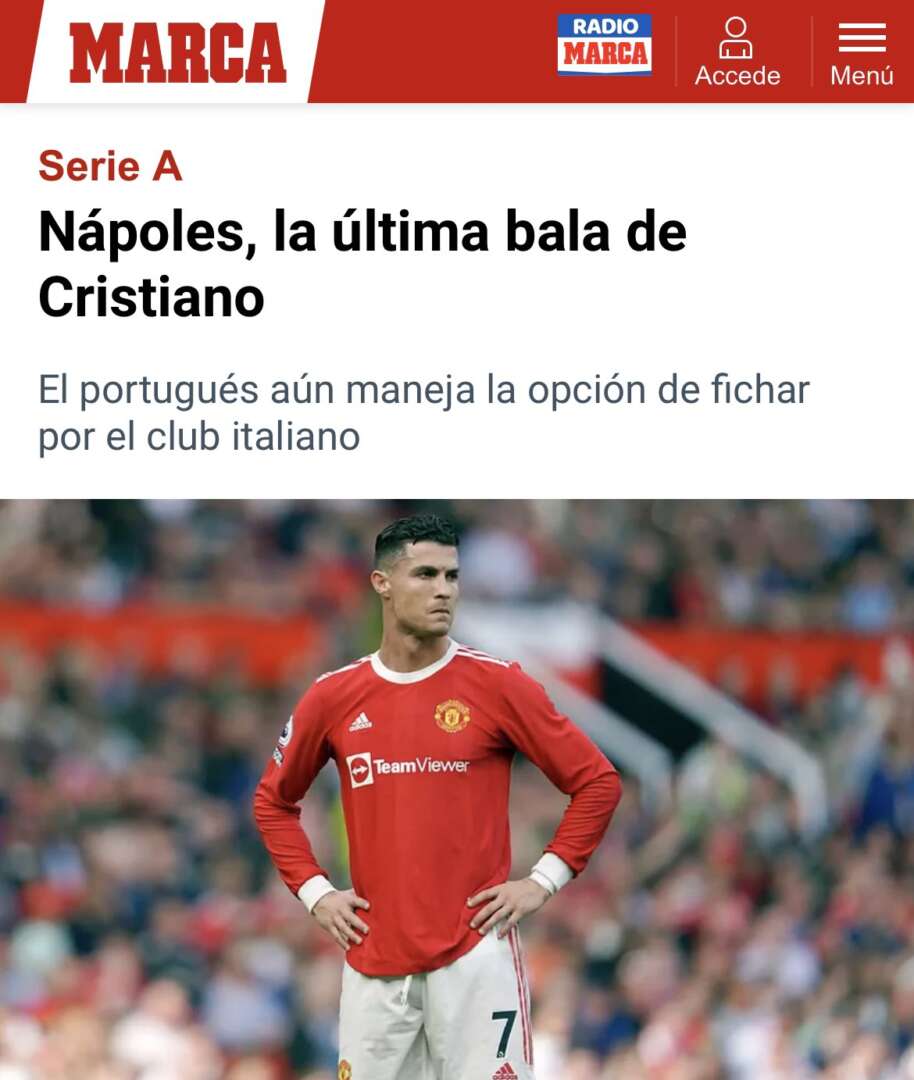This screenshot has height=1080, width=914.
Task: Open Radio MARCA
Action: point(604,45)
